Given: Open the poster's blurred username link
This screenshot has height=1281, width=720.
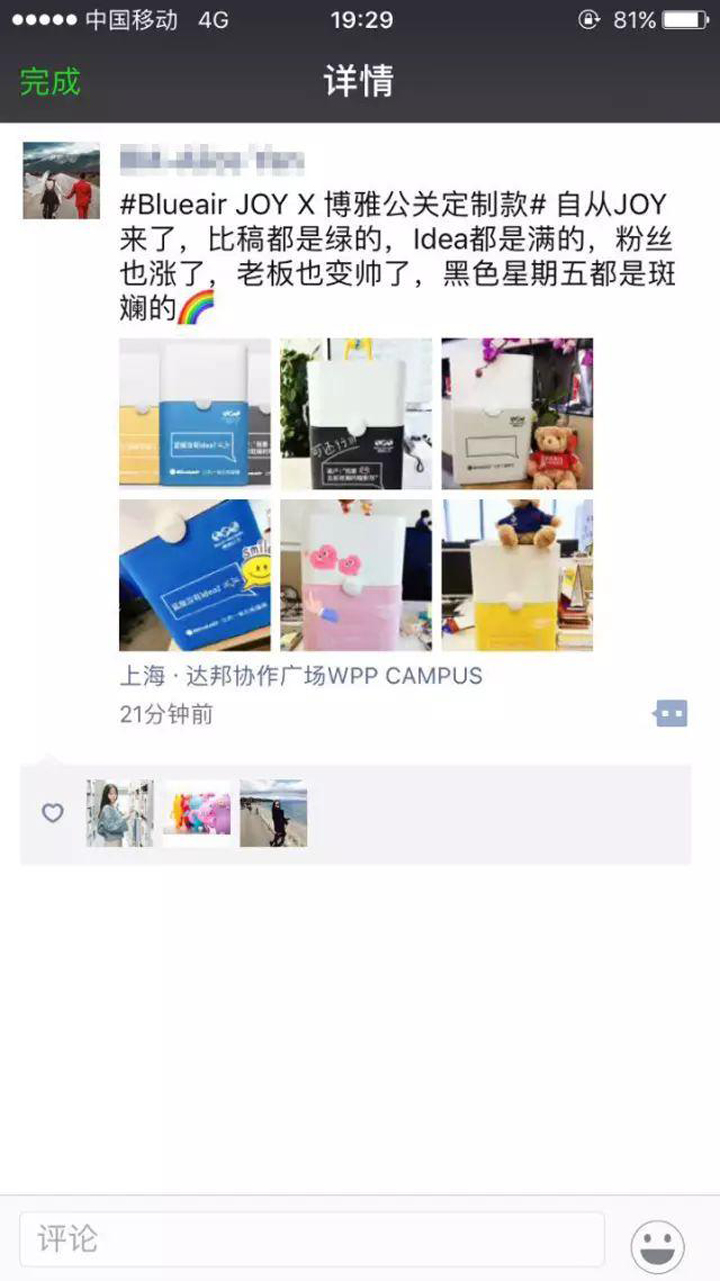Looking at the screenshot, I should [x=211, y=160].
